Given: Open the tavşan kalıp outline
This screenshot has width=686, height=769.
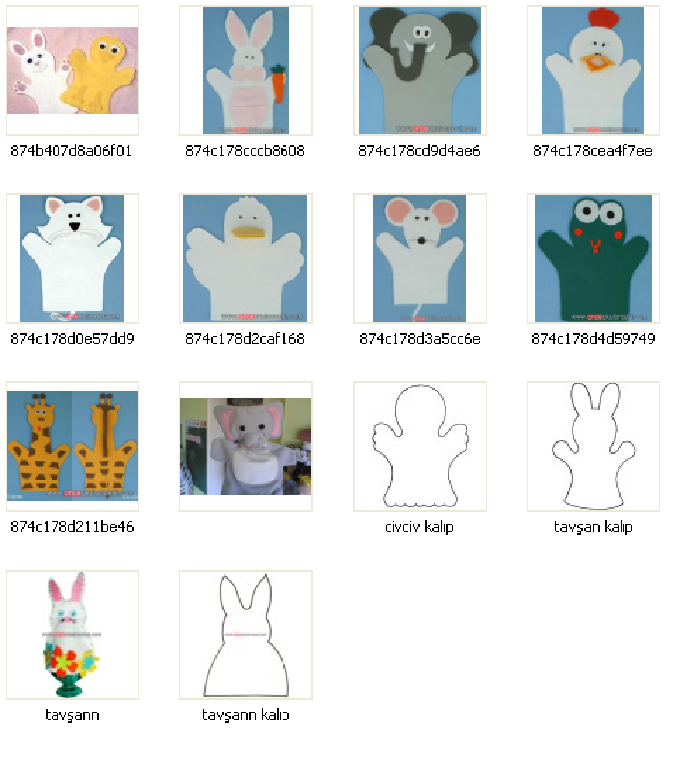Looking at the screenshot, I should pos(593,446).
